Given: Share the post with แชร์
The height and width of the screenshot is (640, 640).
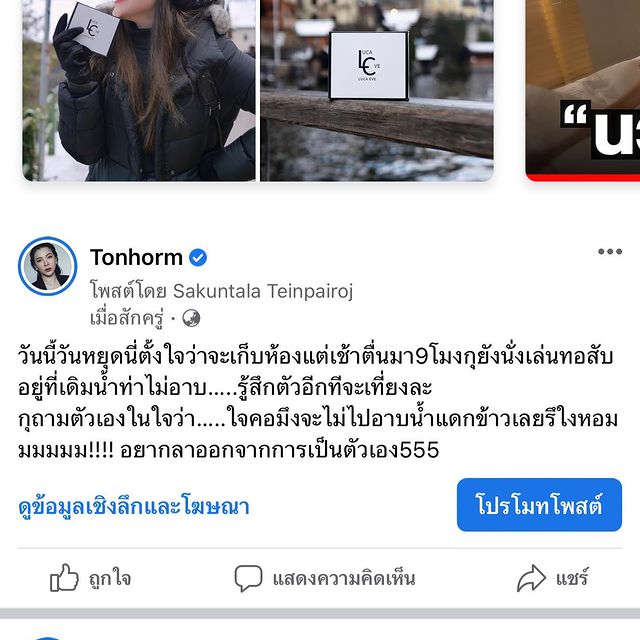Looking at the screenshot, I should [553, 578].
